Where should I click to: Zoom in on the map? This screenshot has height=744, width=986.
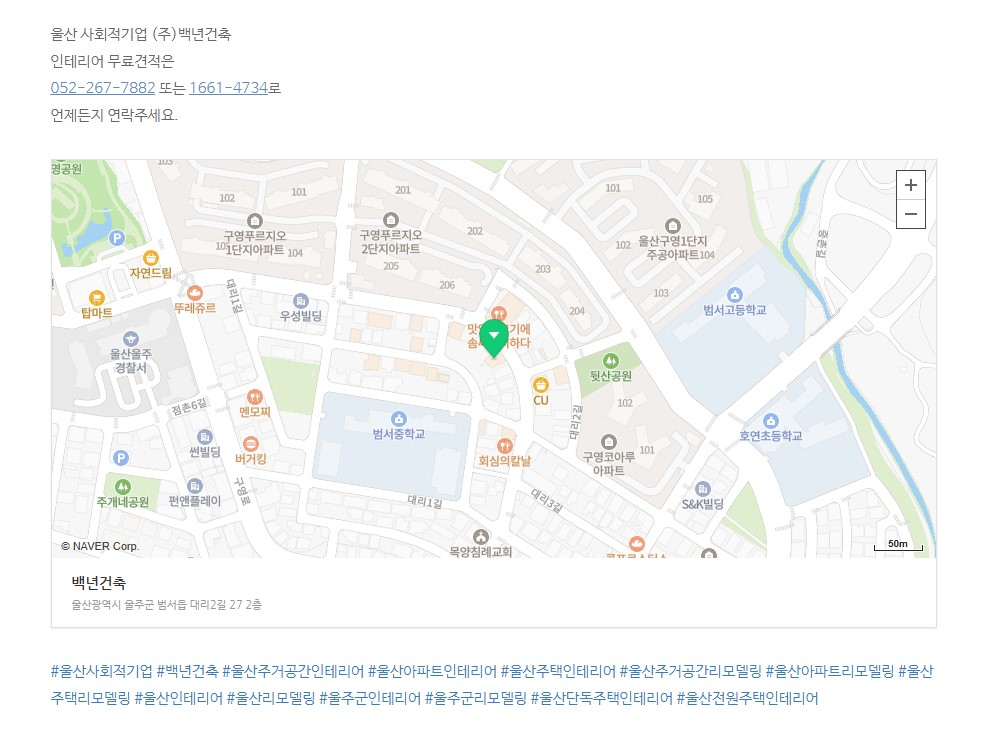point(910,185)
